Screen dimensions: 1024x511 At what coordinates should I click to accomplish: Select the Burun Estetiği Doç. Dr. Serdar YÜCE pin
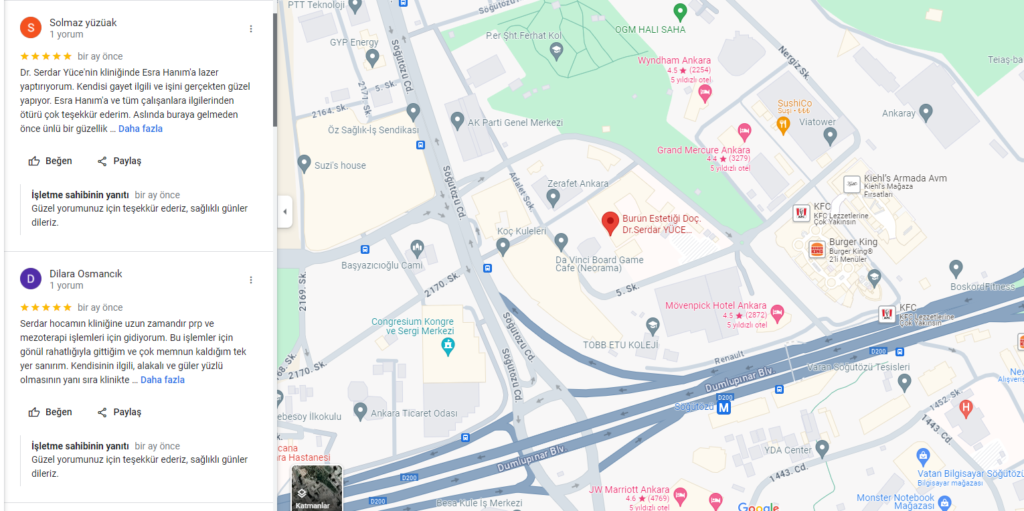(609, 223)
